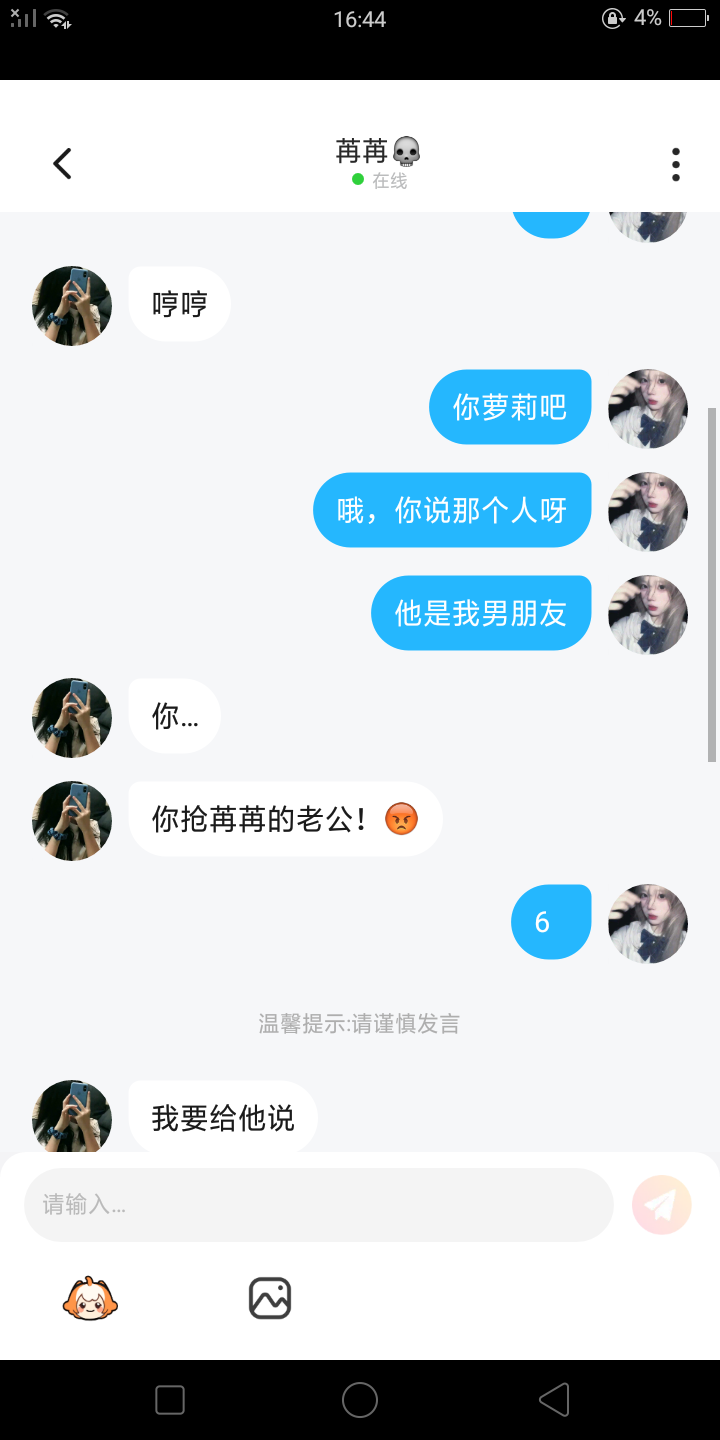Send the message with the paper plane
Viewport: 720px width, 1440px height.
click(x=661, y=1205)
